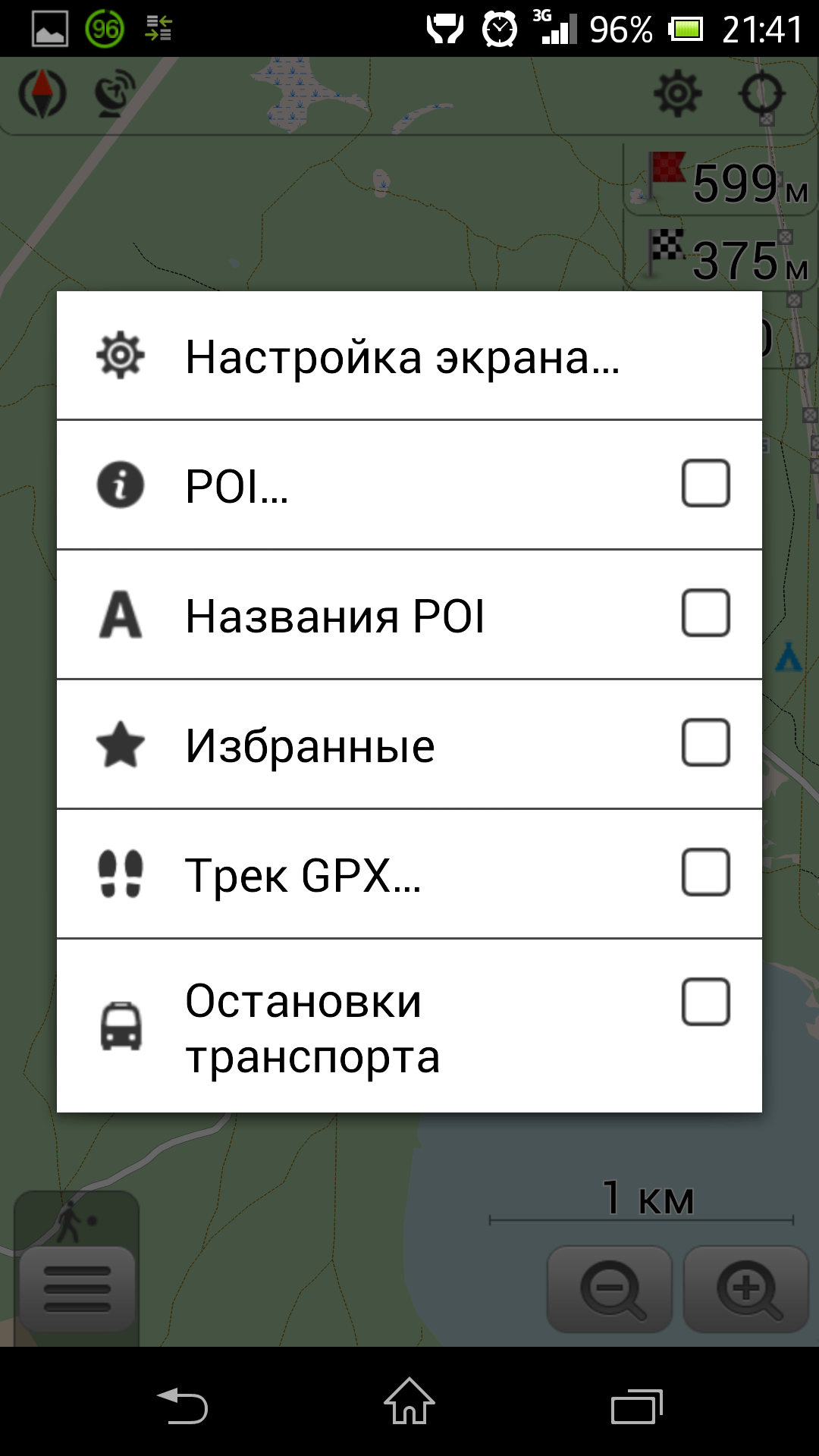Open Настройка экрана screen settings
The image size is (819, 1456).
tap(402, 356)
